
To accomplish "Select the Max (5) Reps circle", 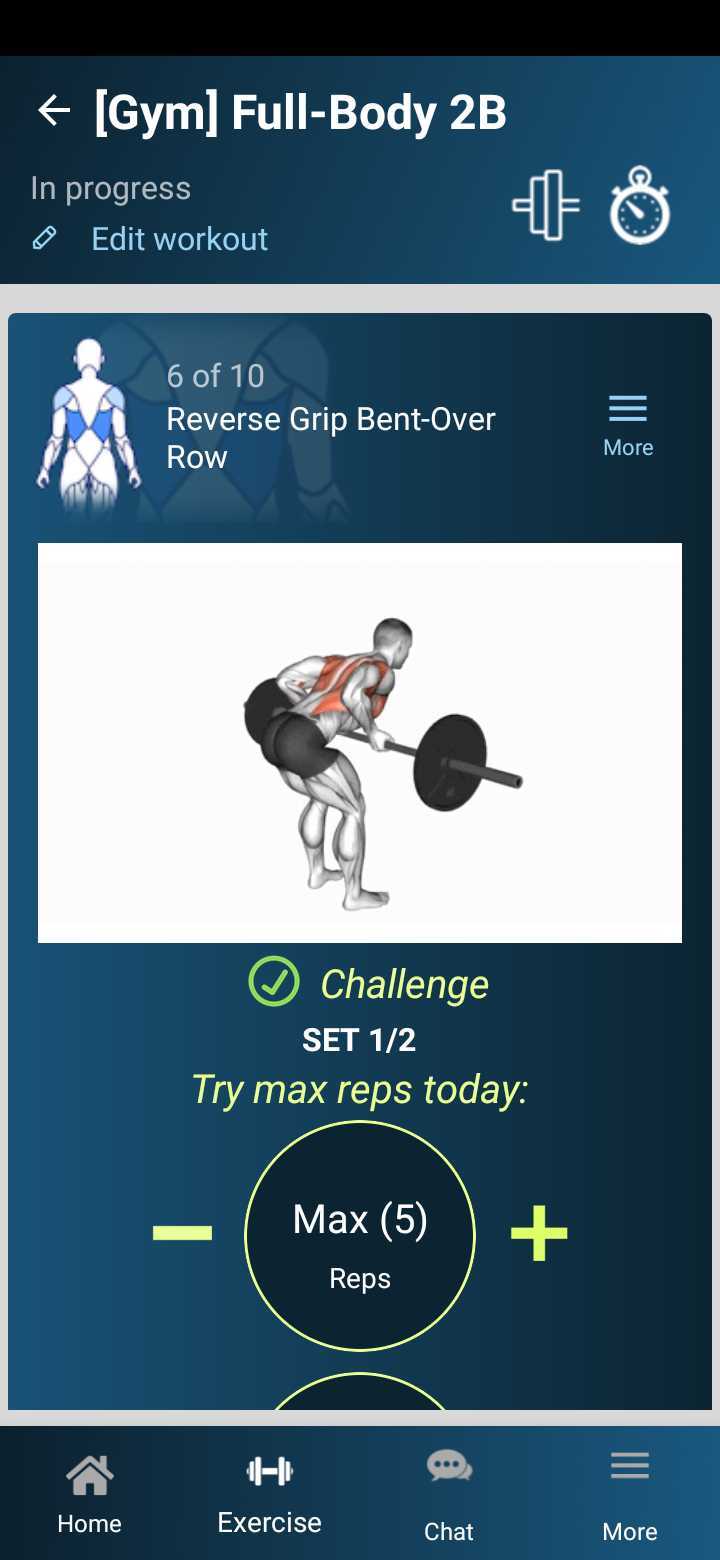I will 360,1236.
